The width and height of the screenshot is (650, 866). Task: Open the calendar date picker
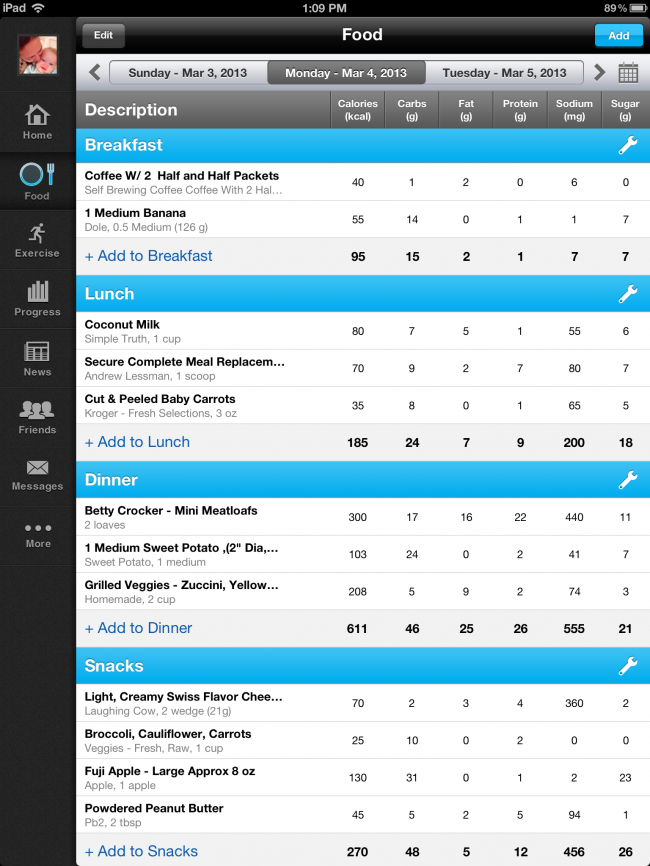coord(628,73)
